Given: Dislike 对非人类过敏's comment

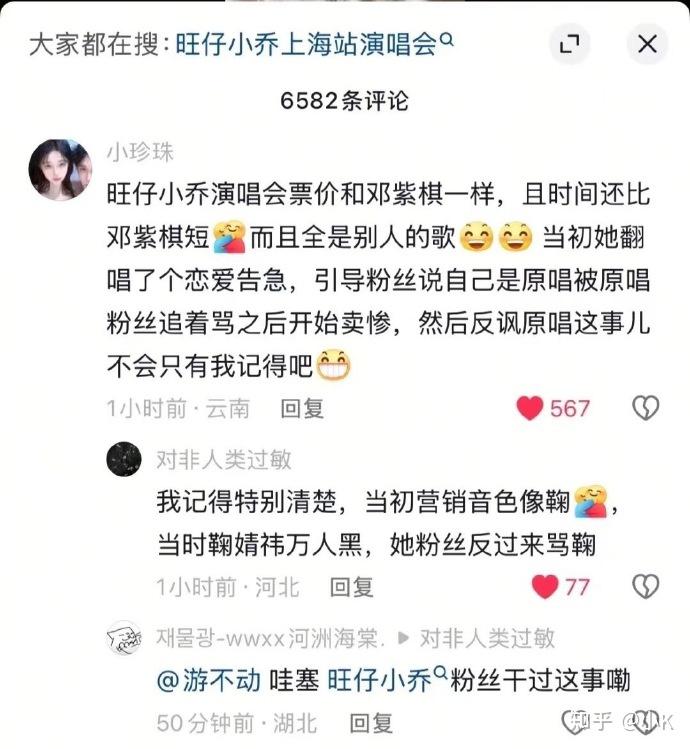Looking at the screenshot, I should tap(646, 586).
